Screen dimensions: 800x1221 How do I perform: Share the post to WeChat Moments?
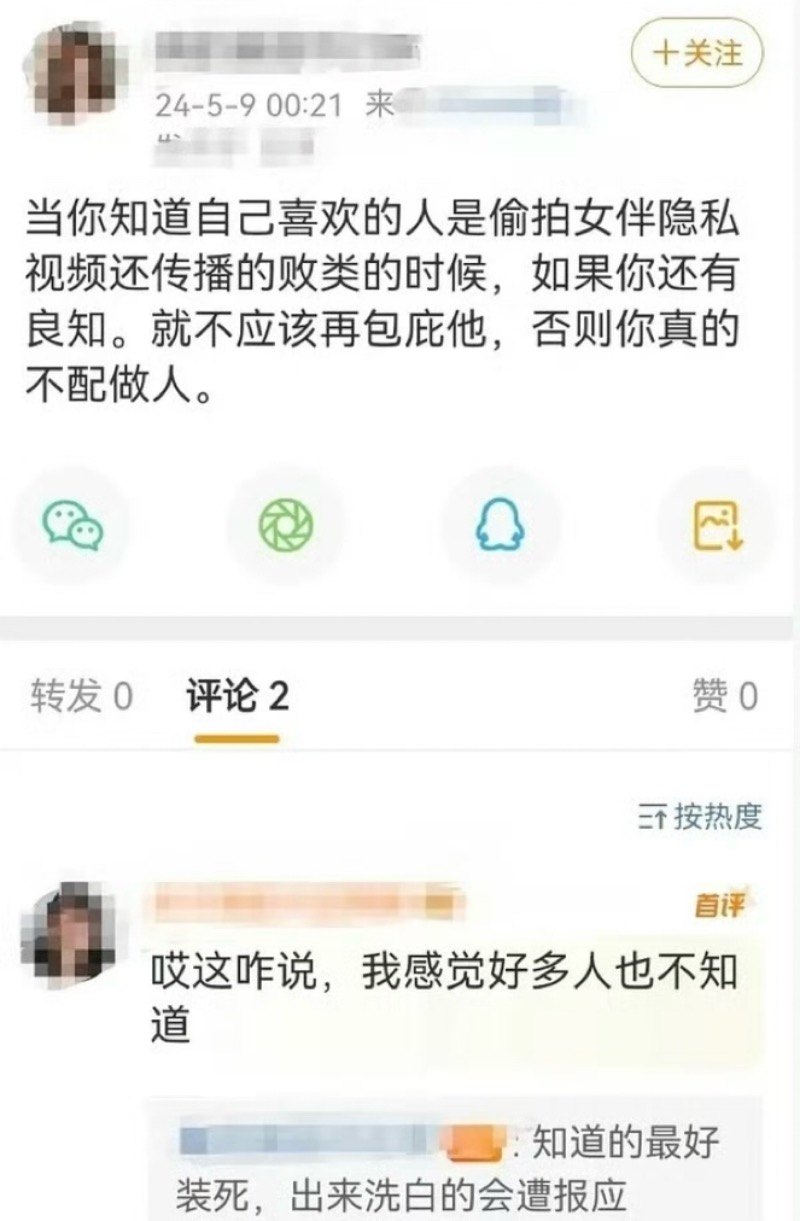pos(286,525)
